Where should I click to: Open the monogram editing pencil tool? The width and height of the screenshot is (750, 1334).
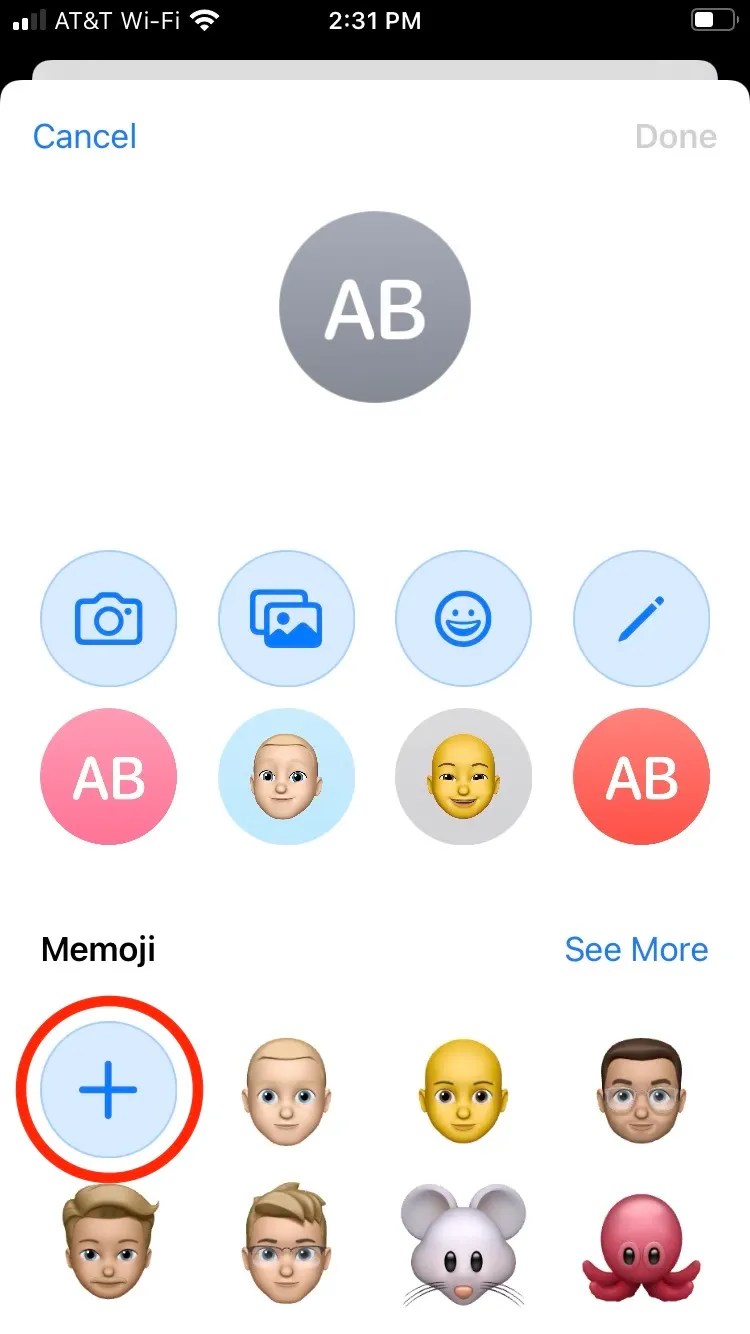641,619
